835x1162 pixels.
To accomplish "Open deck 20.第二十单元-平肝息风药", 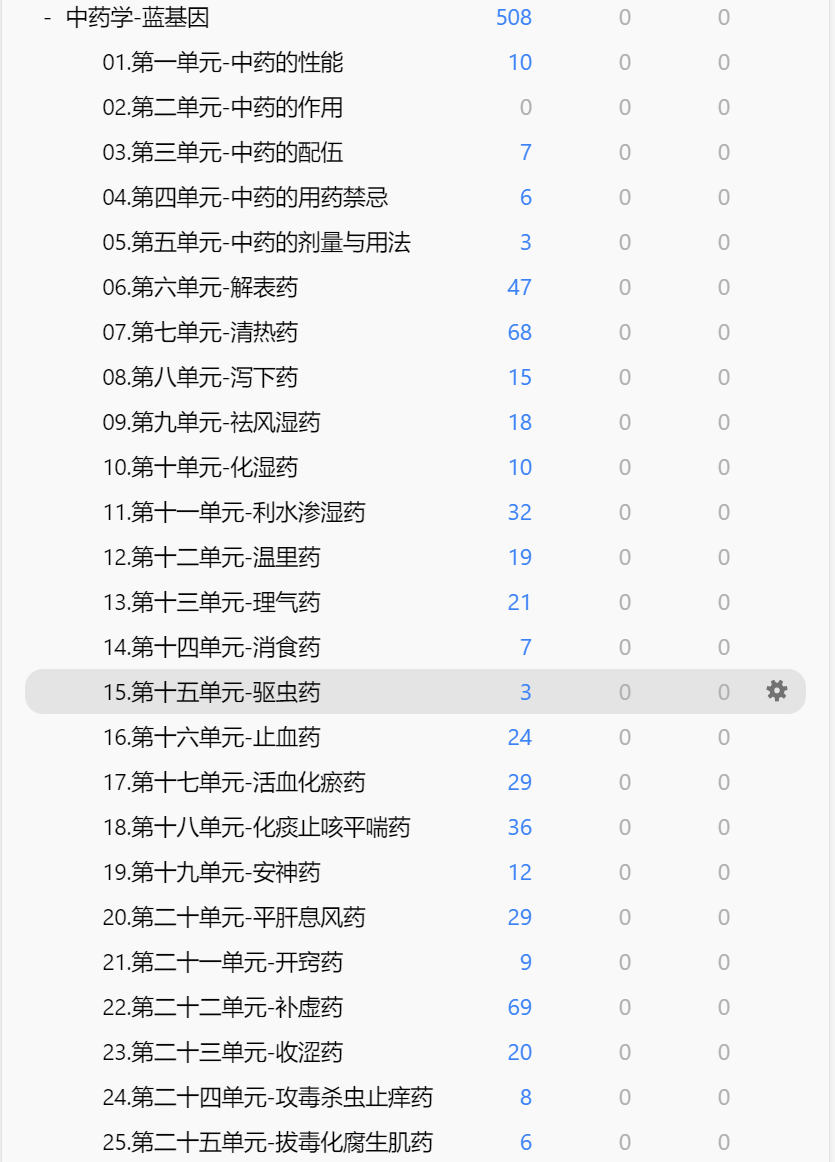I will [233, 918].
